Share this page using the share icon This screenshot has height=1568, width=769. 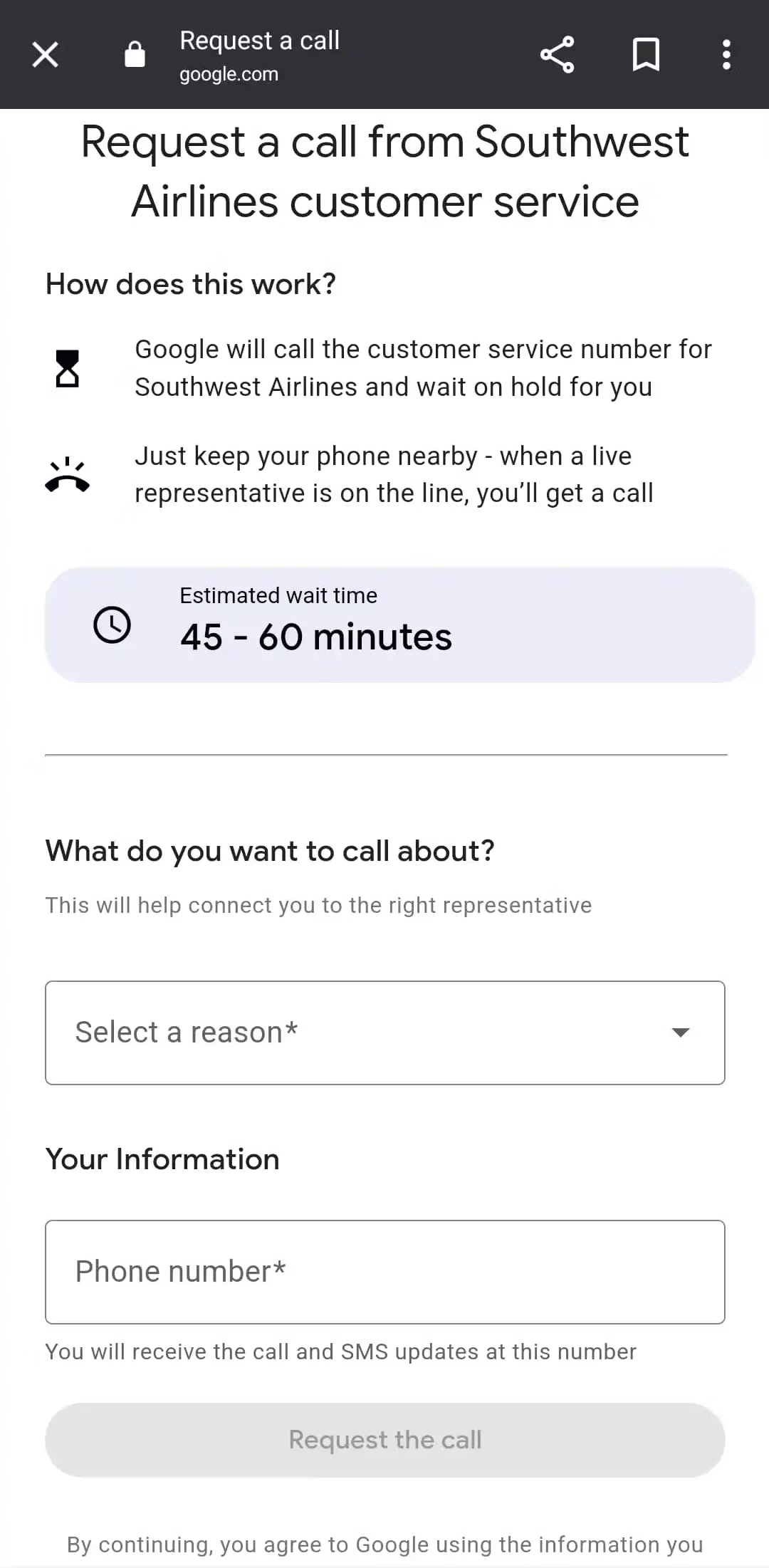[558, 54]
